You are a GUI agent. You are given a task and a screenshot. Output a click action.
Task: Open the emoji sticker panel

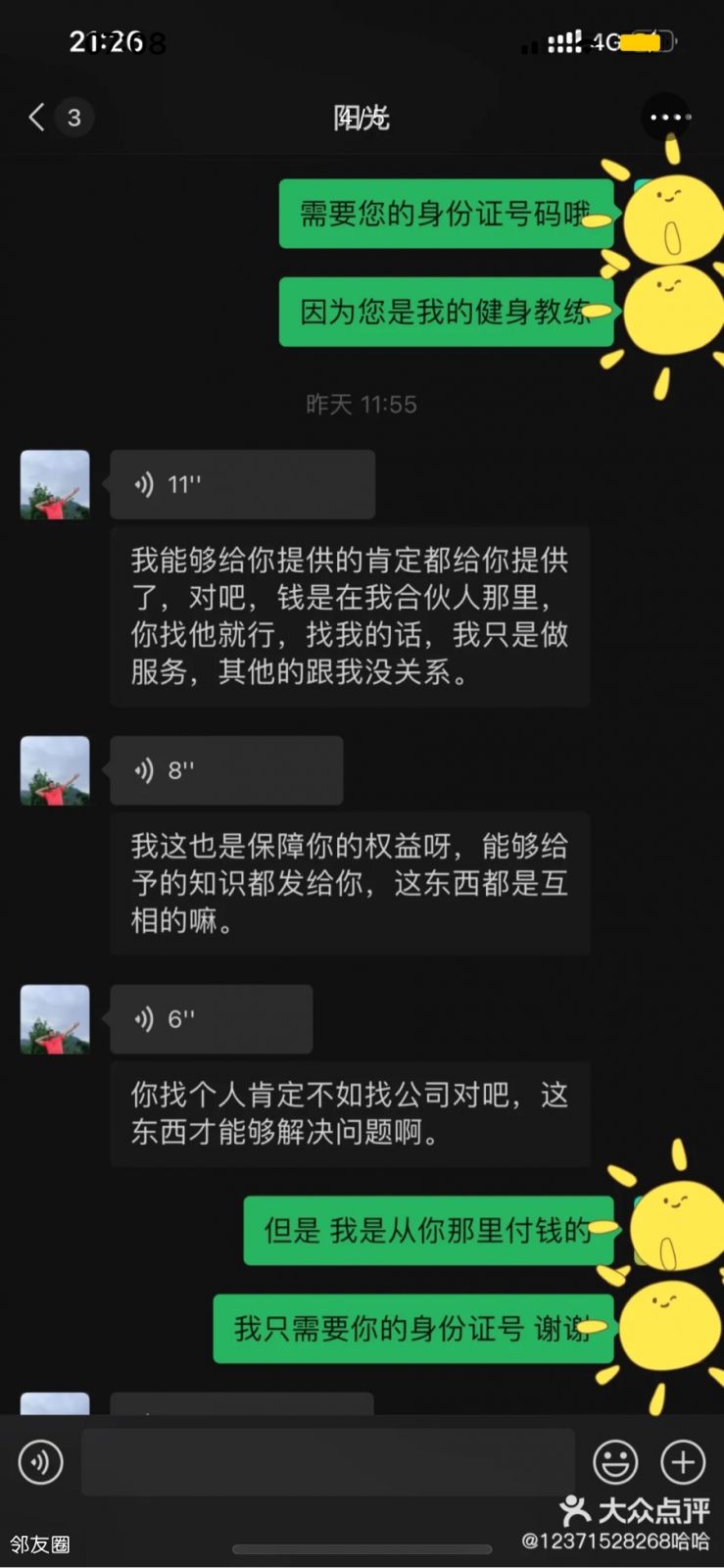pyautogui.click(x=615, y=1462)
